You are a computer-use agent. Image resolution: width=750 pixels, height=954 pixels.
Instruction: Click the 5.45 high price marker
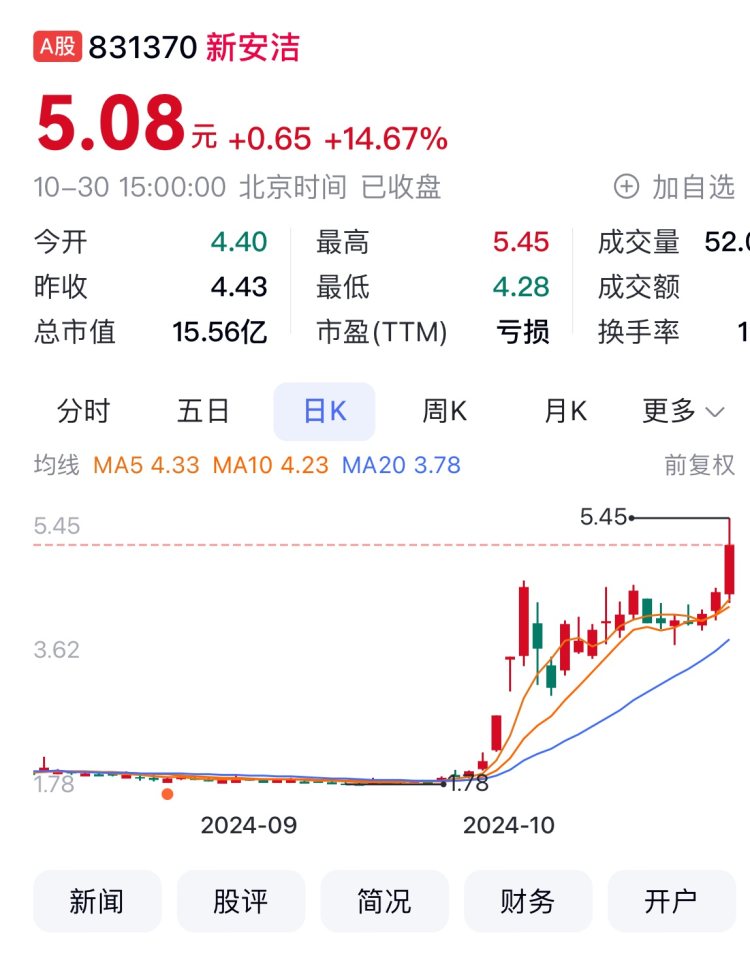point(603,517)
